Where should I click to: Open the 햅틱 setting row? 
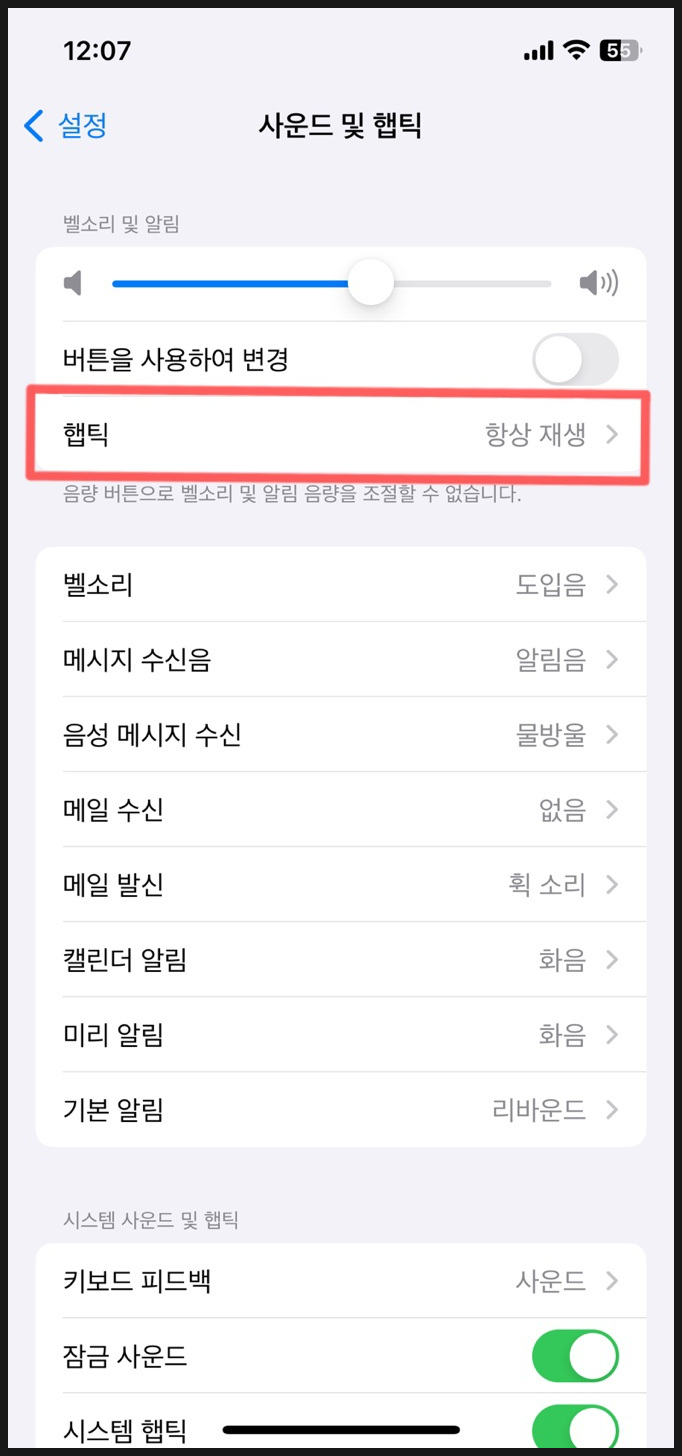click(x=341, y=435)
